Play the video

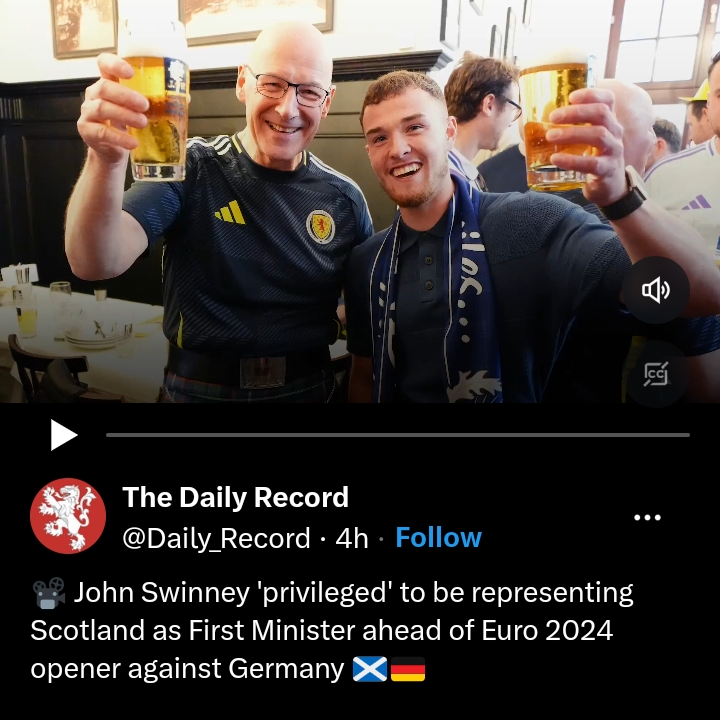click(63, 435)
